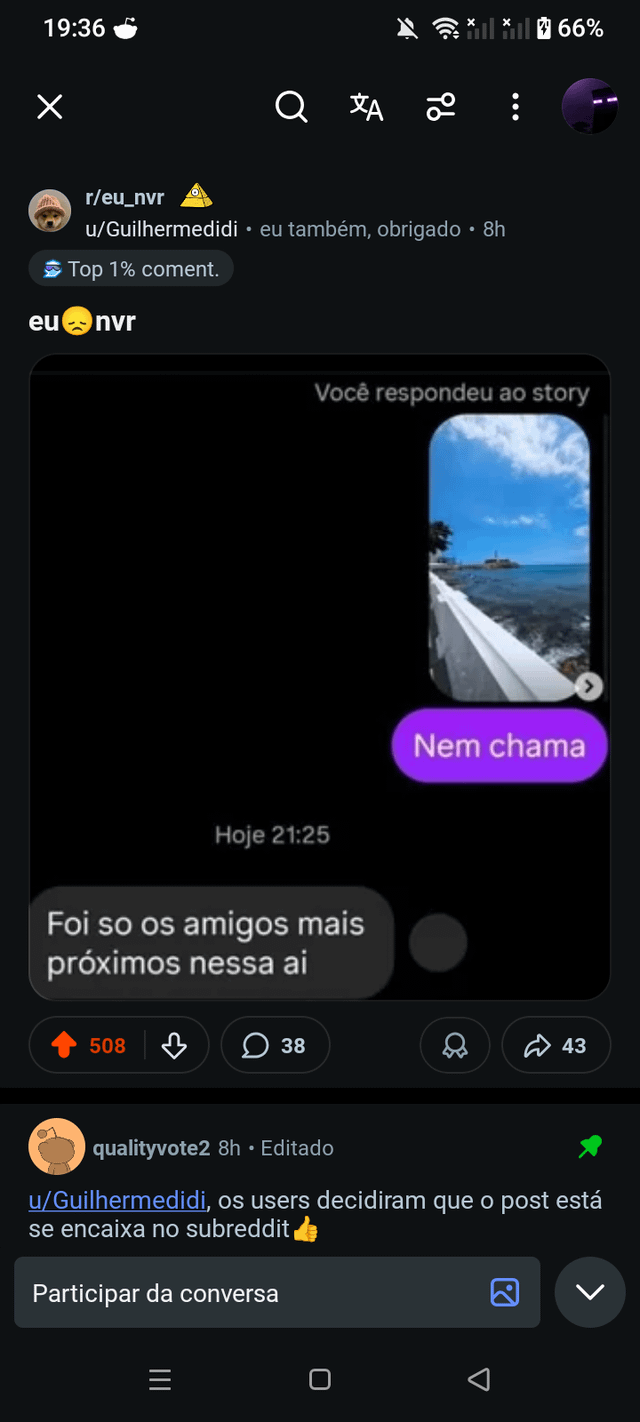The image size is (640, 1422).
Task: Go back using the system navigation
Action: coord(479,1380)
